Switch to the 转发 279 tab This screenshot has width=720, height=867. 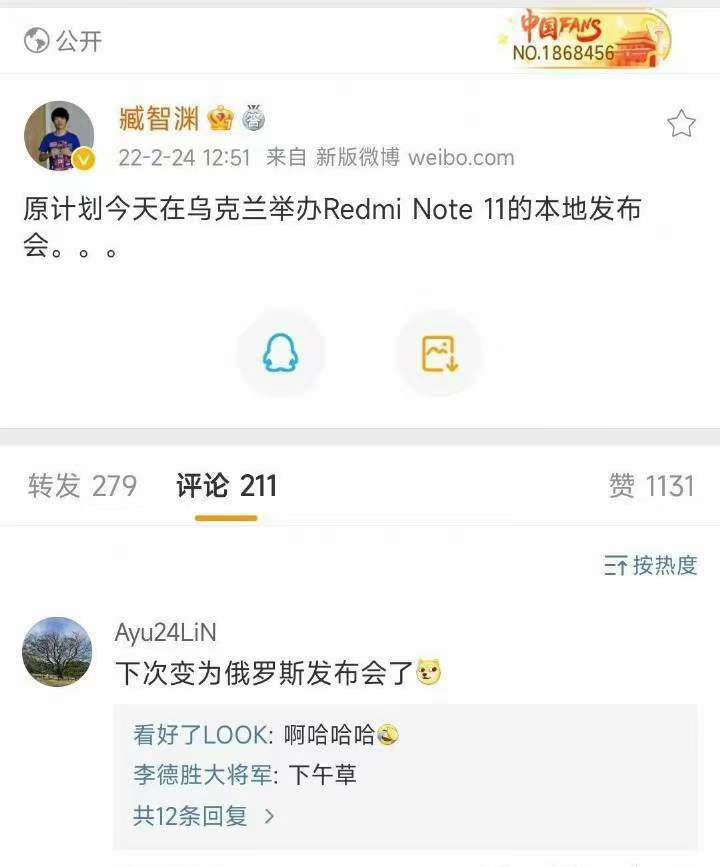(82, 486)
